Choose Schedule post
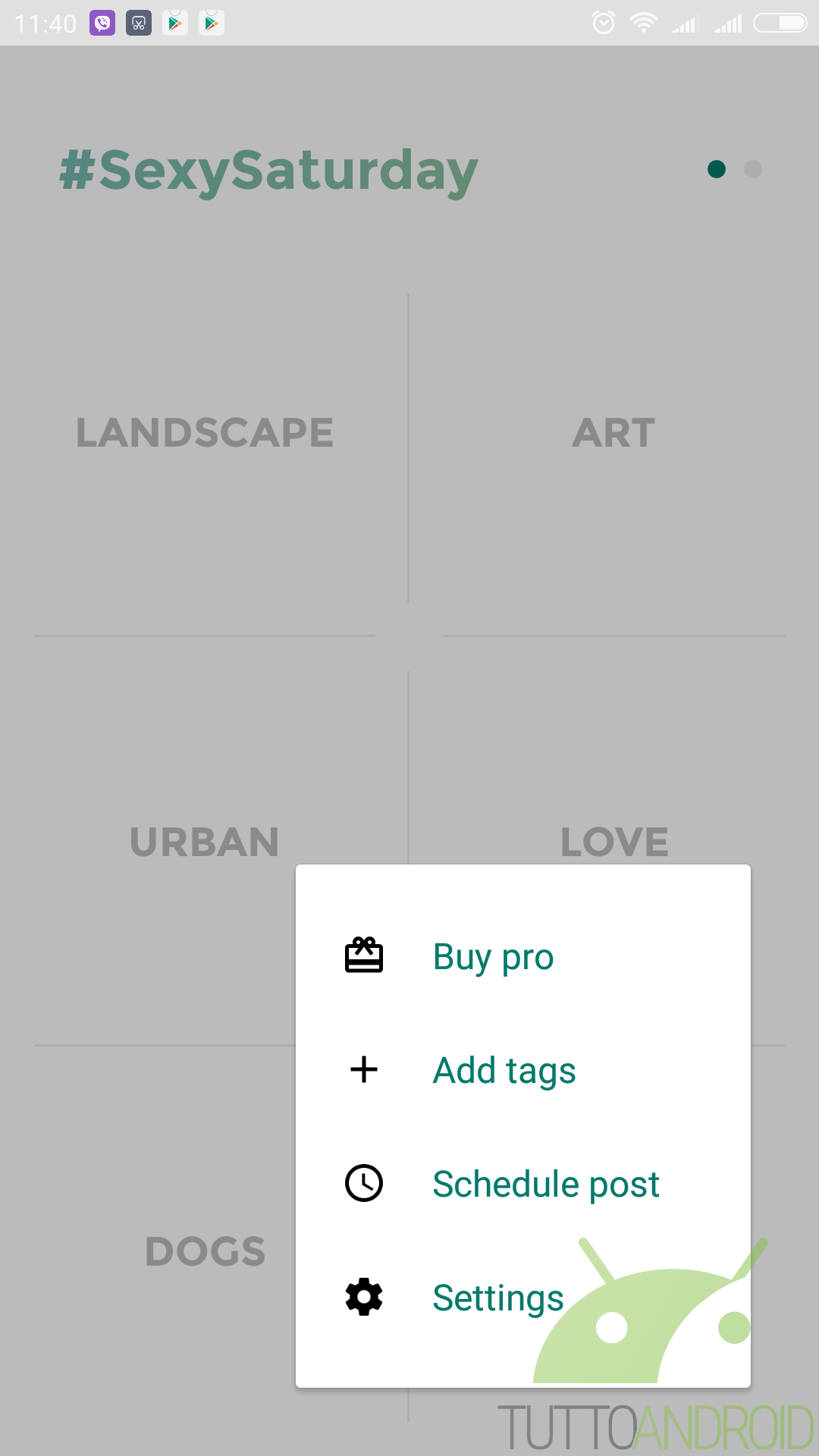The image size is (819, 1456). tap(545, 1184)
